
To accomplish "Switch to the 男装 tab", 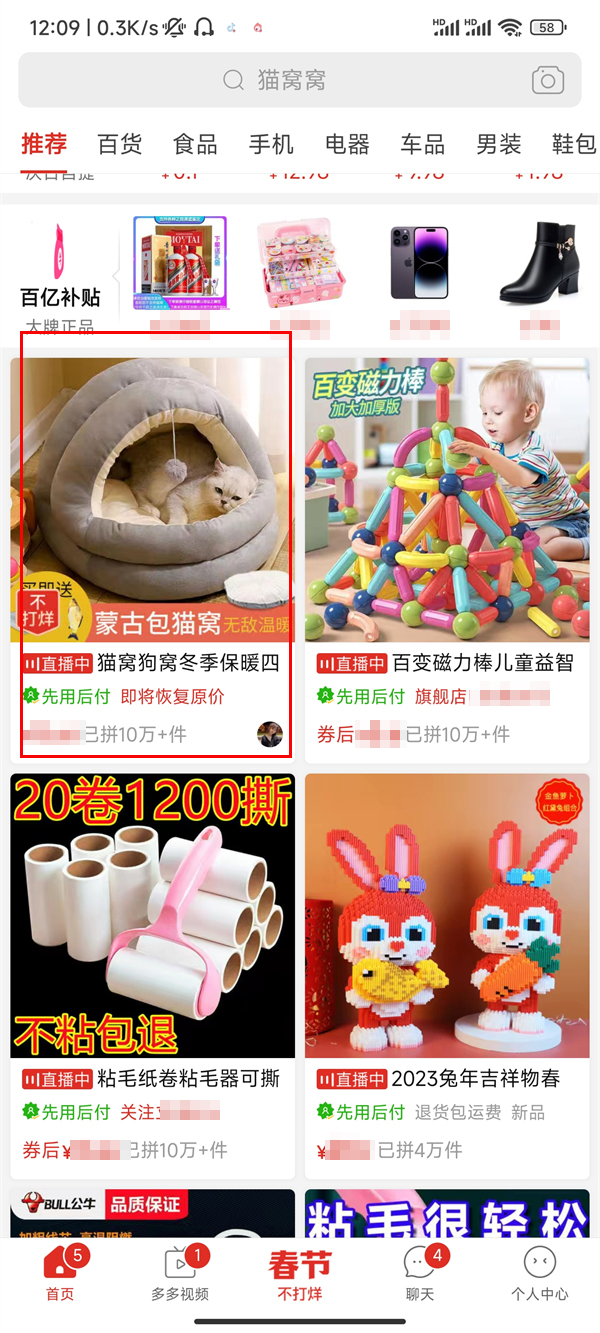I will [x=498, y=144].
